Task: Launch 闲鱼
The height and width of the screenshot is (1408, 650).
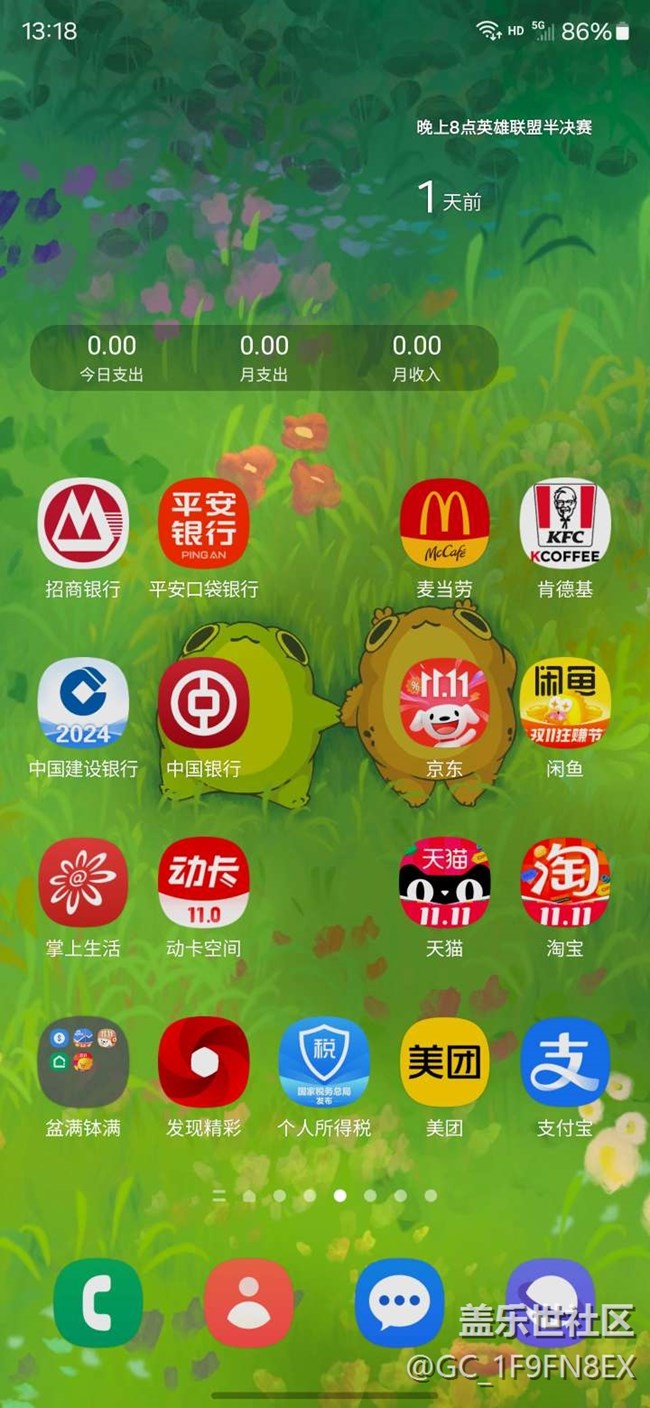Action: [x=565, y=703]
